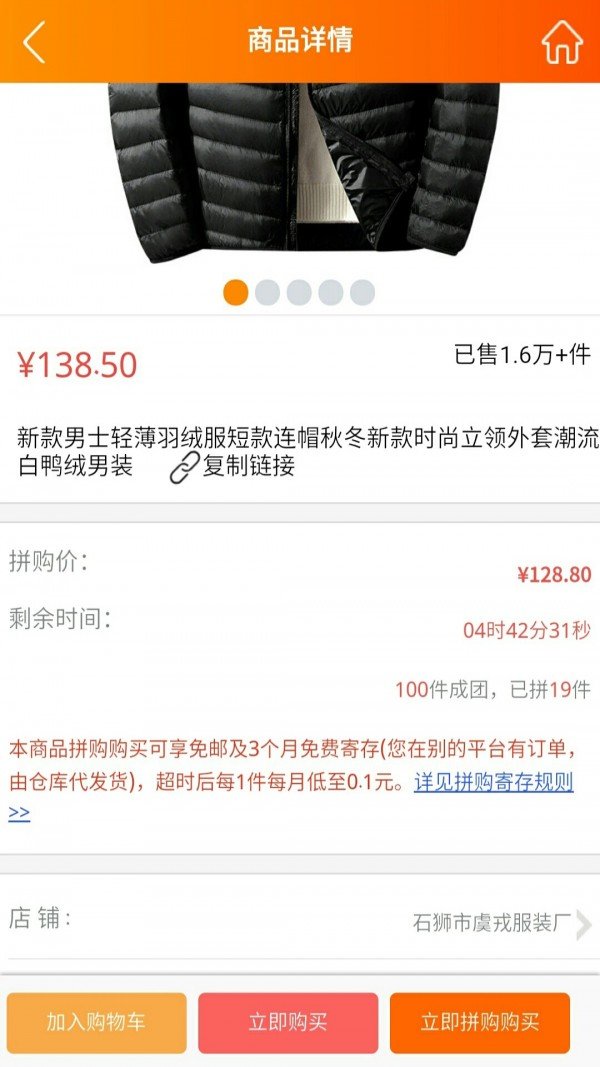
Task: Open the down jacket product photo
Action: pyautogui.click(x=300, y=170)
